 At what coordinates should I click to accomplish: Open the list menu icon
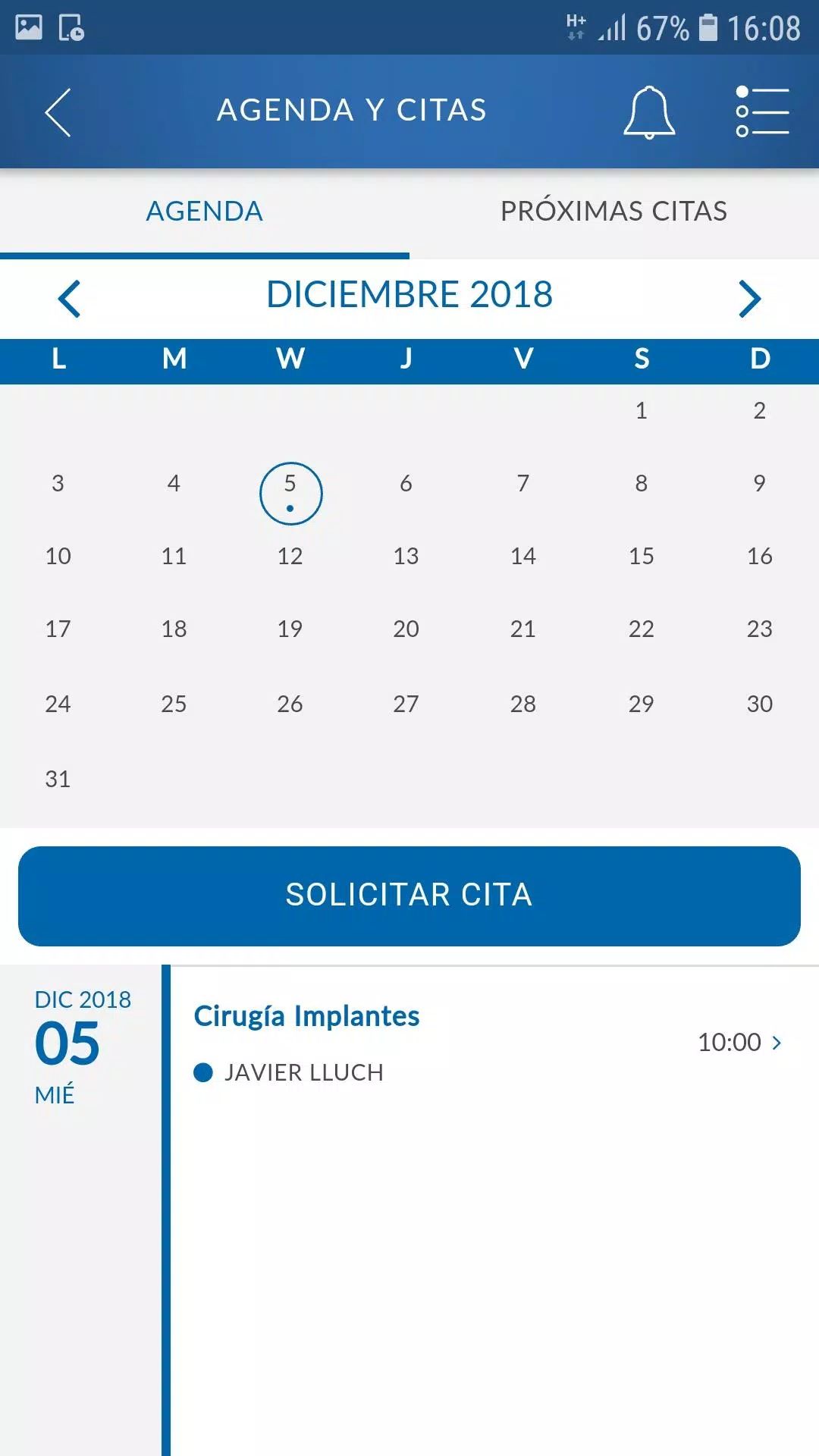click(x=762, y=111)
